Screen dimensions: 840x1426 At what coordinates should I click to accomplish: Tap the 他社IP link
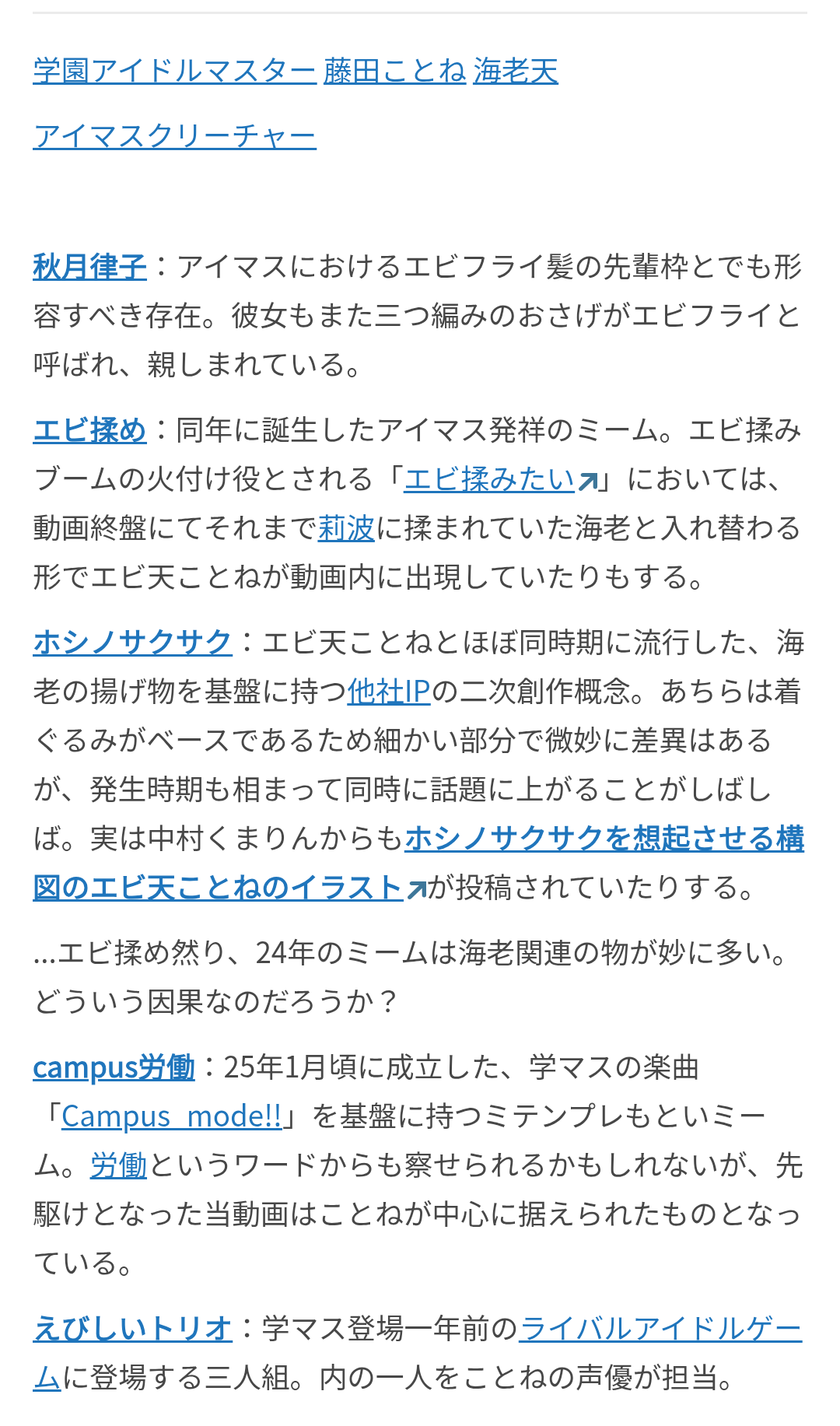click(x=389, y=692)
